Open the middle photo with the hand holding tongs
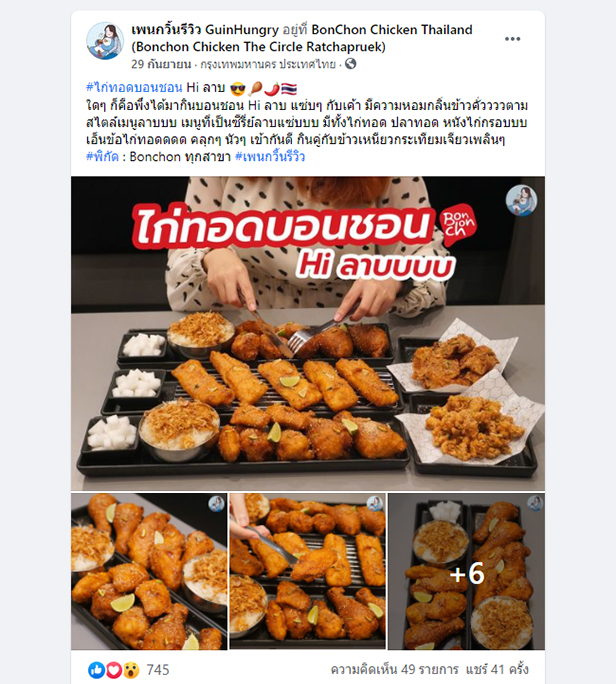 (x=307, y=571)
